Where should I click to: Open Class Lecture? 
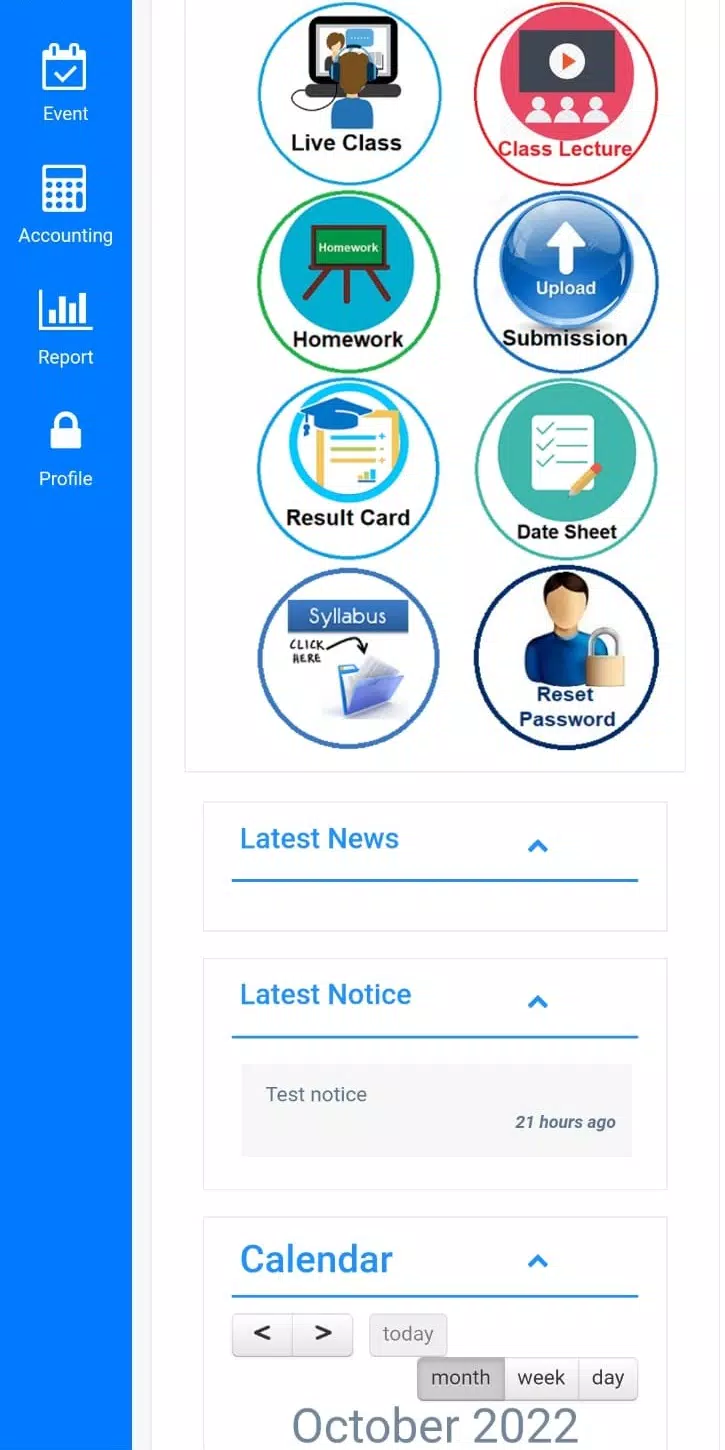tap(566, 93)
